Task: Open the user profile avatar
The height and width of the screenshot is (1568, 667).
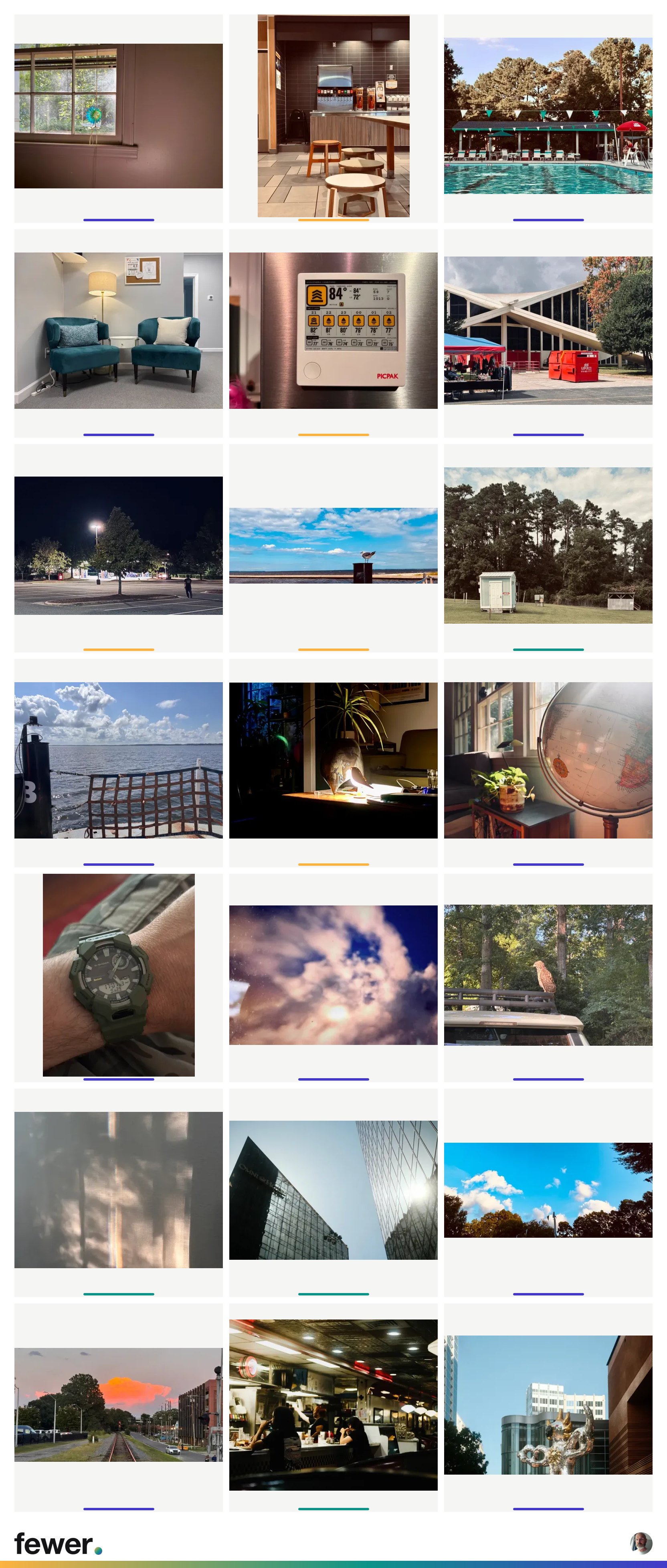Action: click(641, 1543)
